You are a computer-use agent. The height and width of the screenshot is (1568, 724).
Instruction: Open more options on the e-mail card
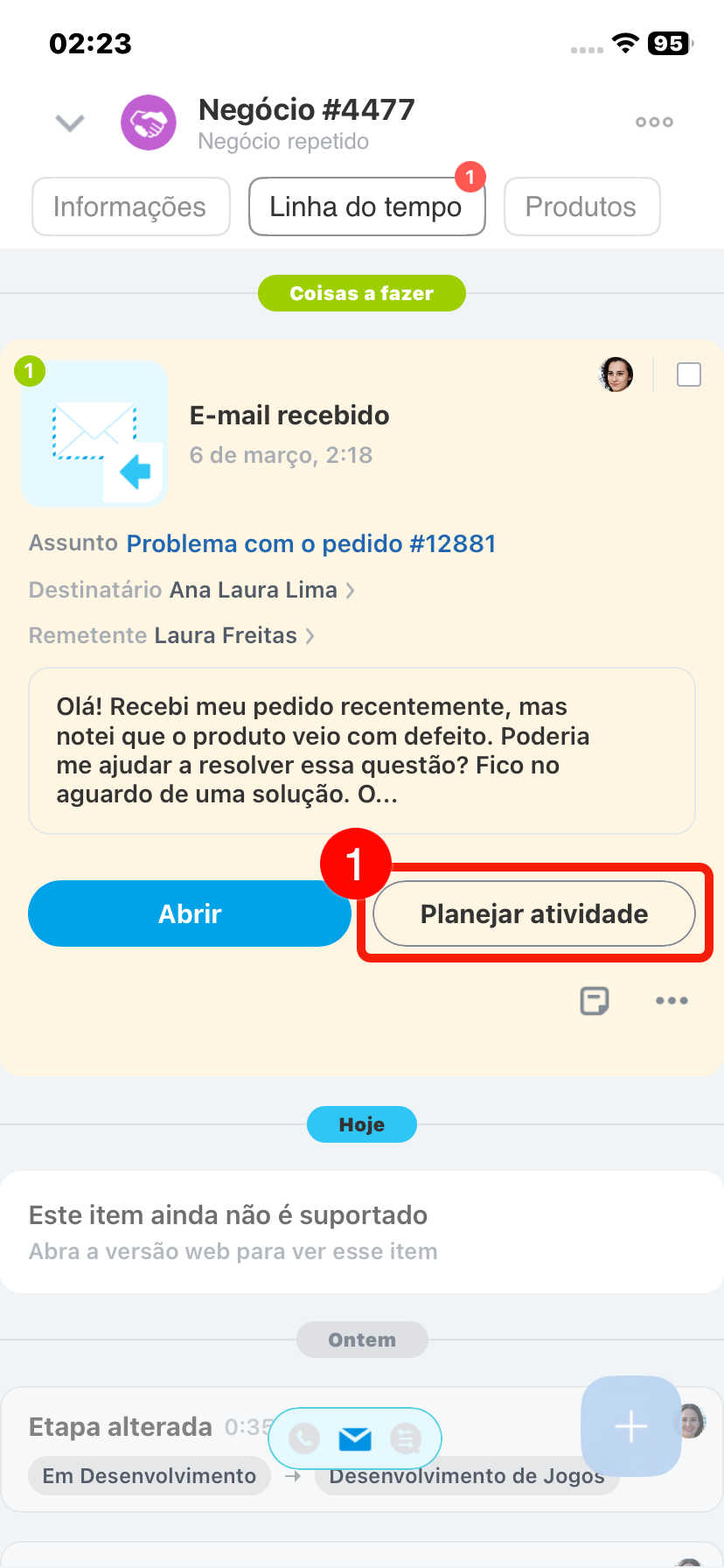[672, 1001]
